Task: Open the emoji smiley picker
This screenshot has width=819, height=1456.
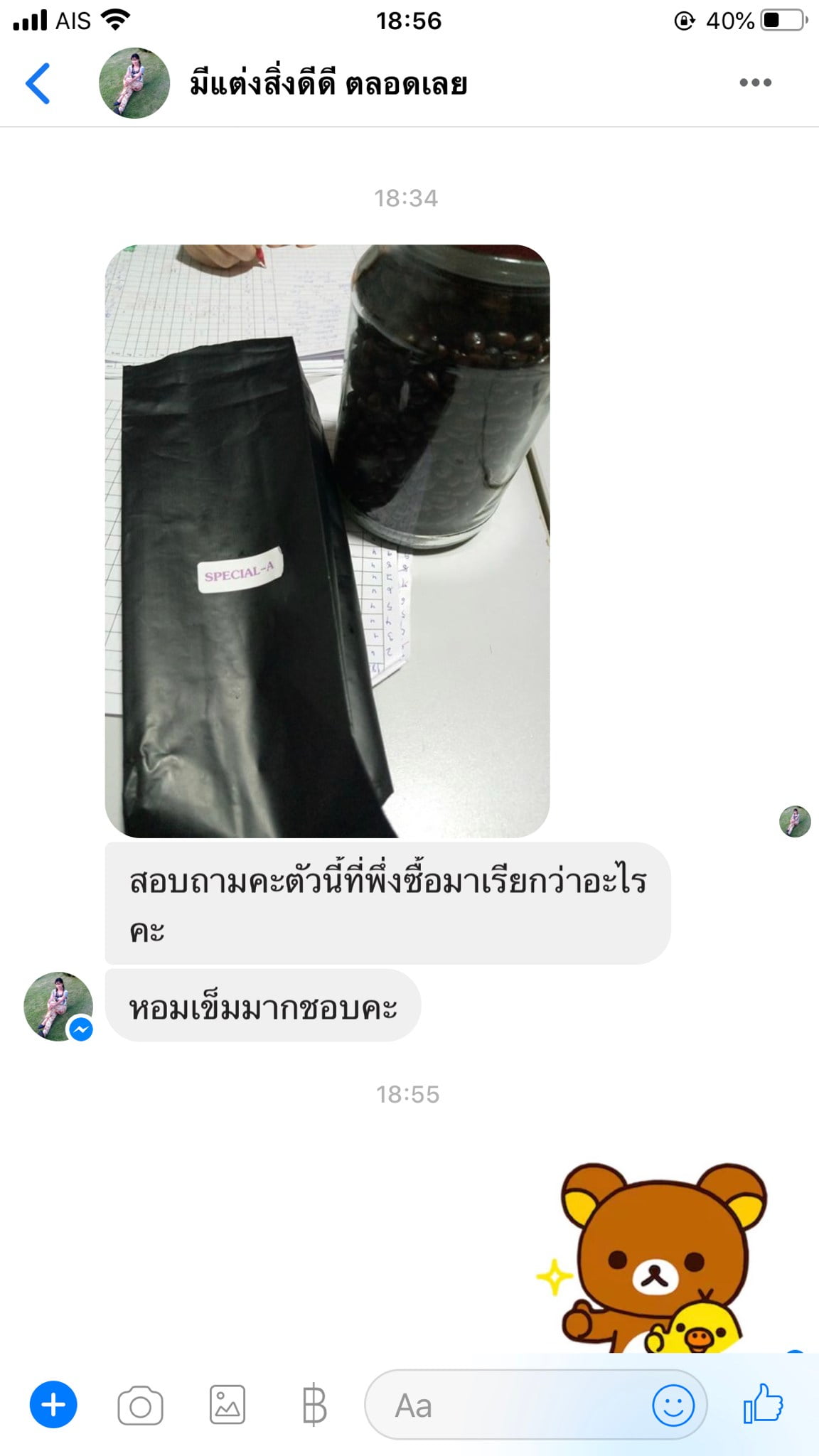Action: coord(673,1405)
